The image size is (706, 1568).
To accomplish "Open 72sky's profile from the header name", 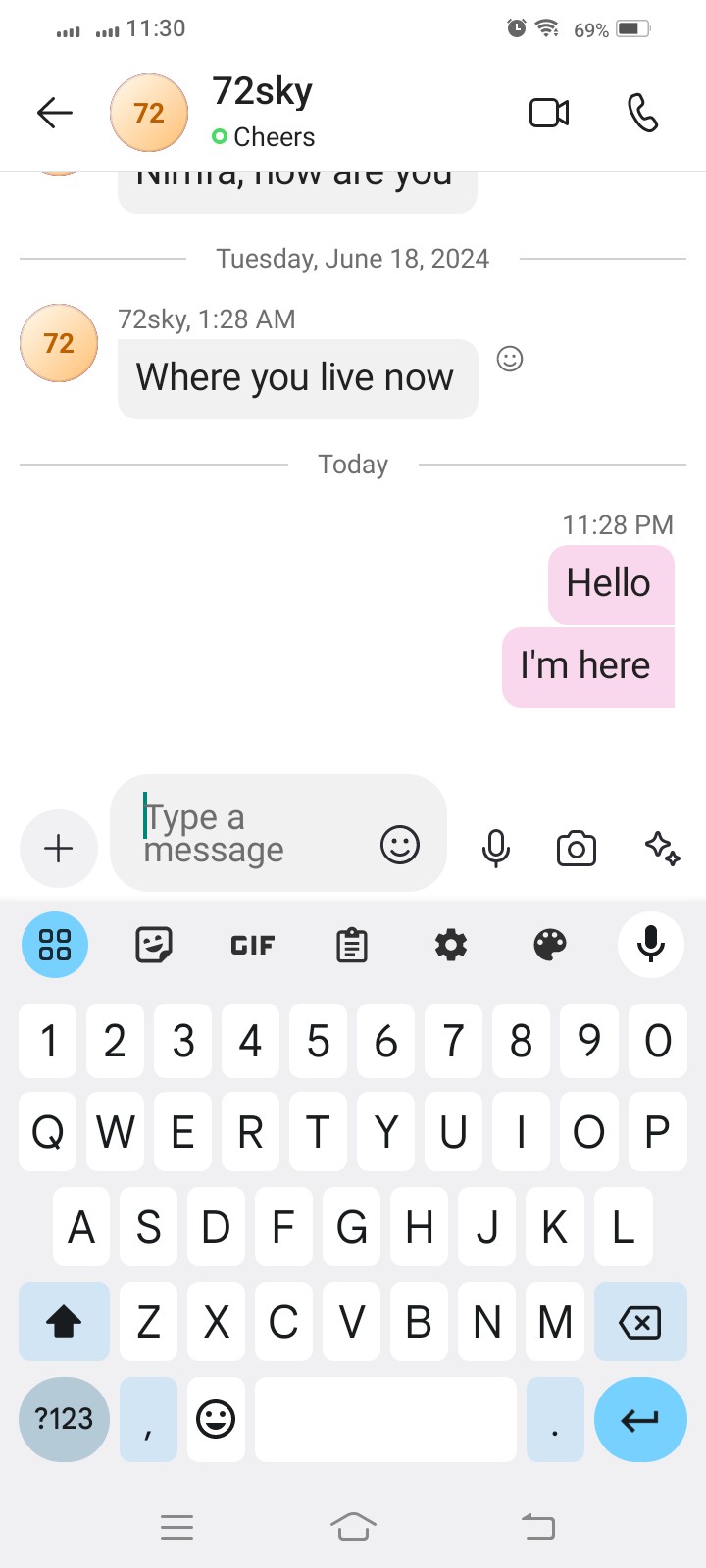I will click(262, 91).
